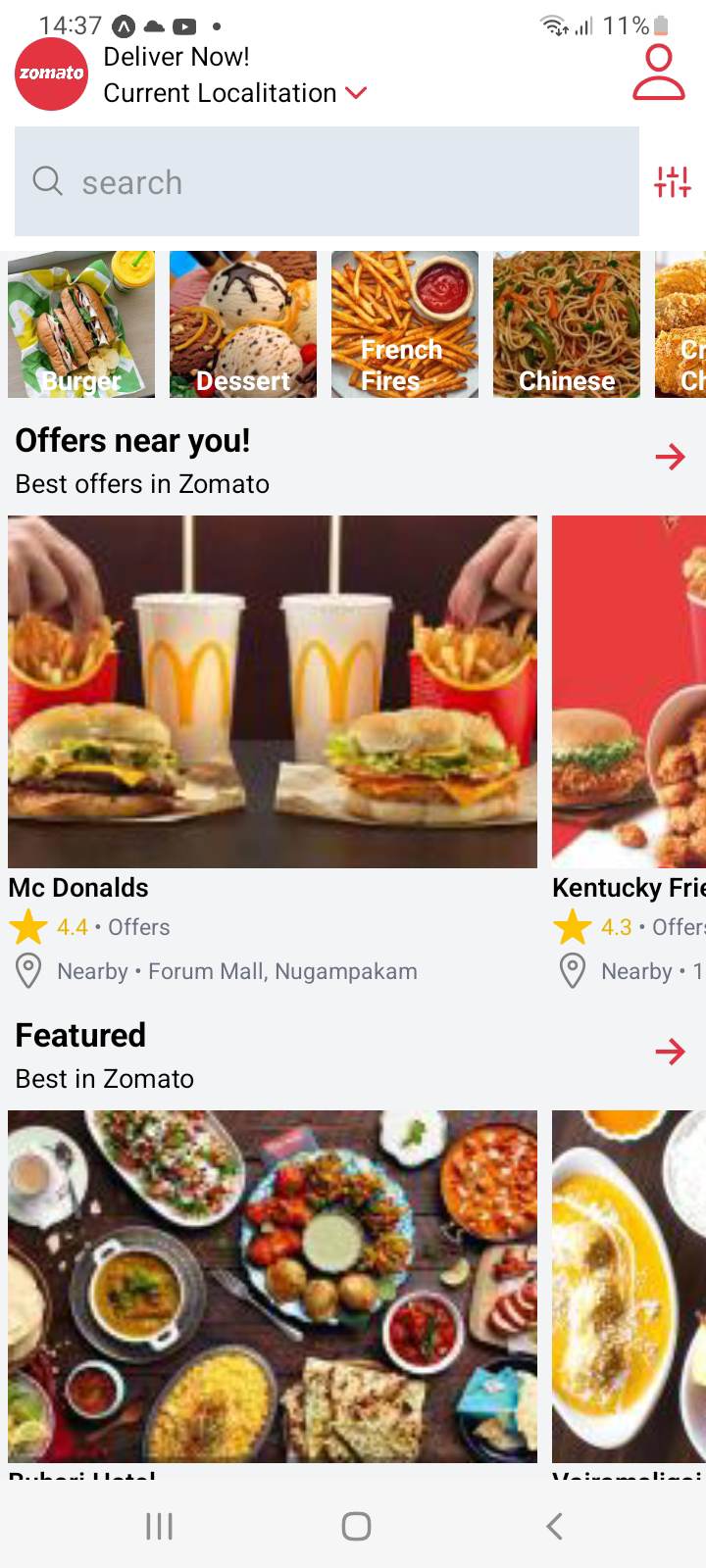This screenshot has height=1568, width=706.
Task: Browse the Chinese category
Action: coord(567,324)
